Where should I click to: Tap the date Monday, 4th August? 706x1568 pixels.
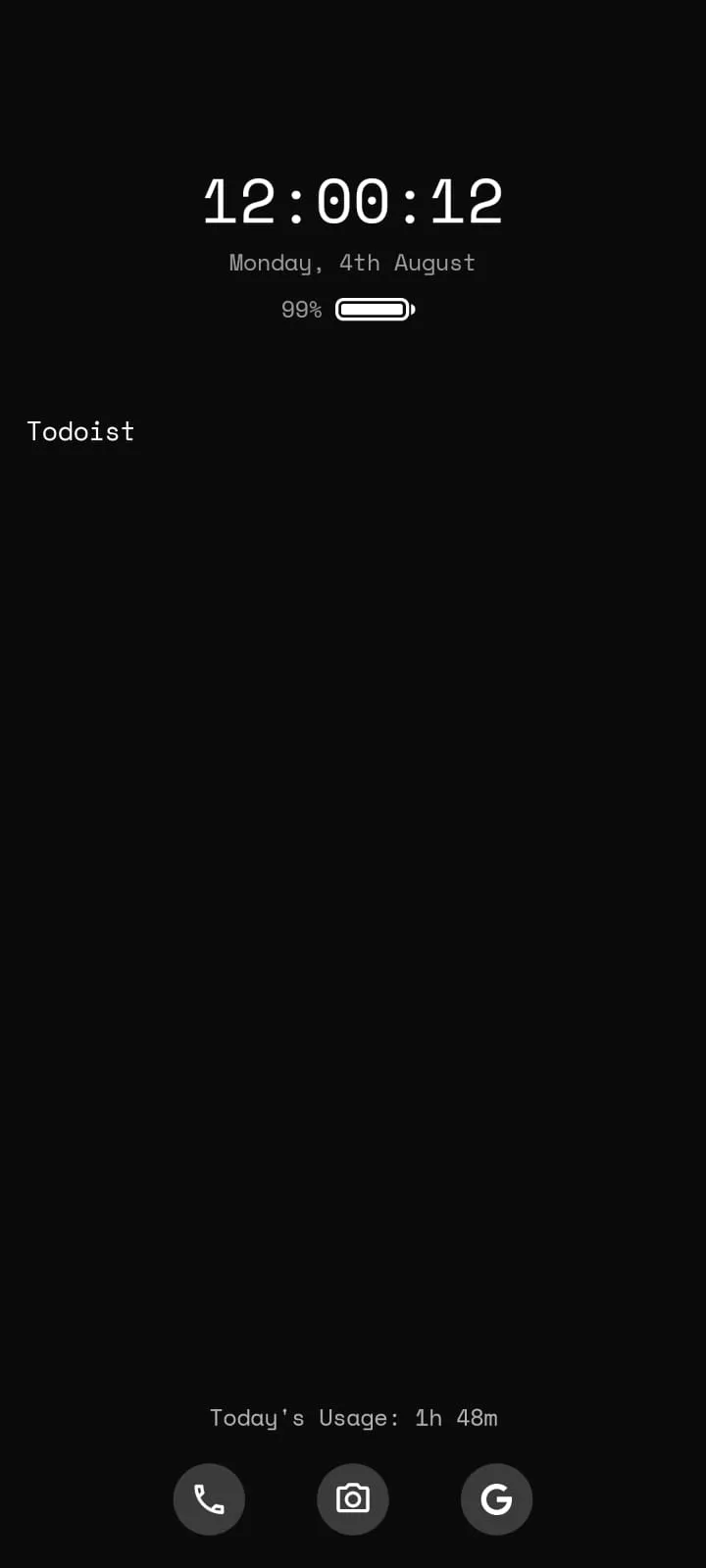coord(352,263)
